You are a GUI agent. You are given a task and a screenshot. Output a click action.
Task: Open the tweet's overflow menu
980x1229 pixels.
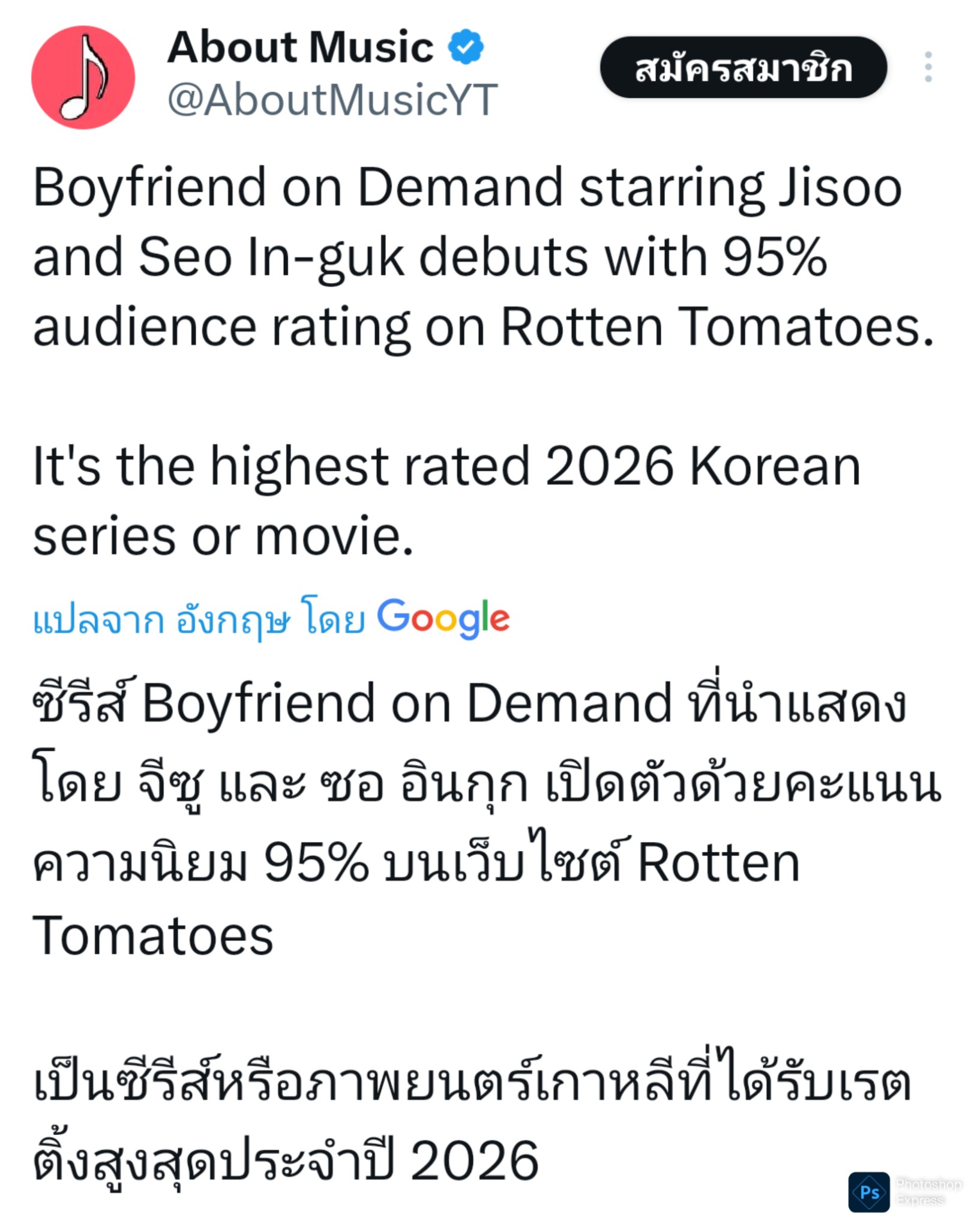[x=928, y=67]
